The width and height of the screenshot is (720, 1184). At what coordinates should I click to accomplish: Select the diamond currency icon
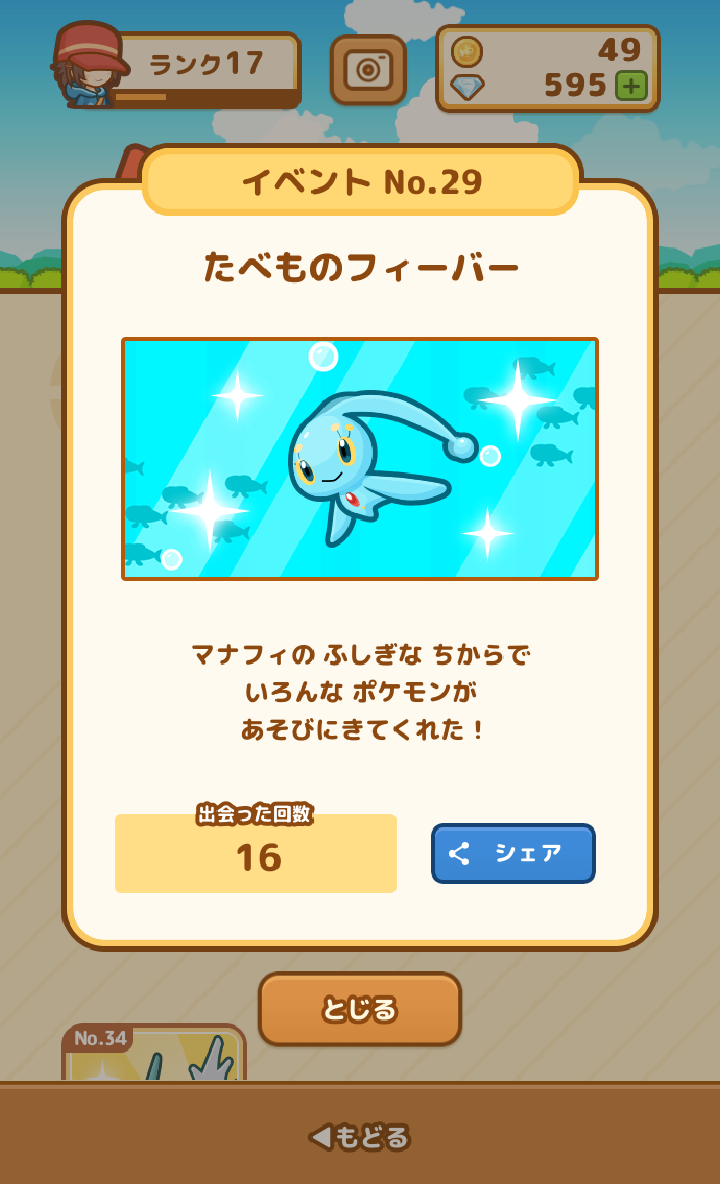pos(465,88)
